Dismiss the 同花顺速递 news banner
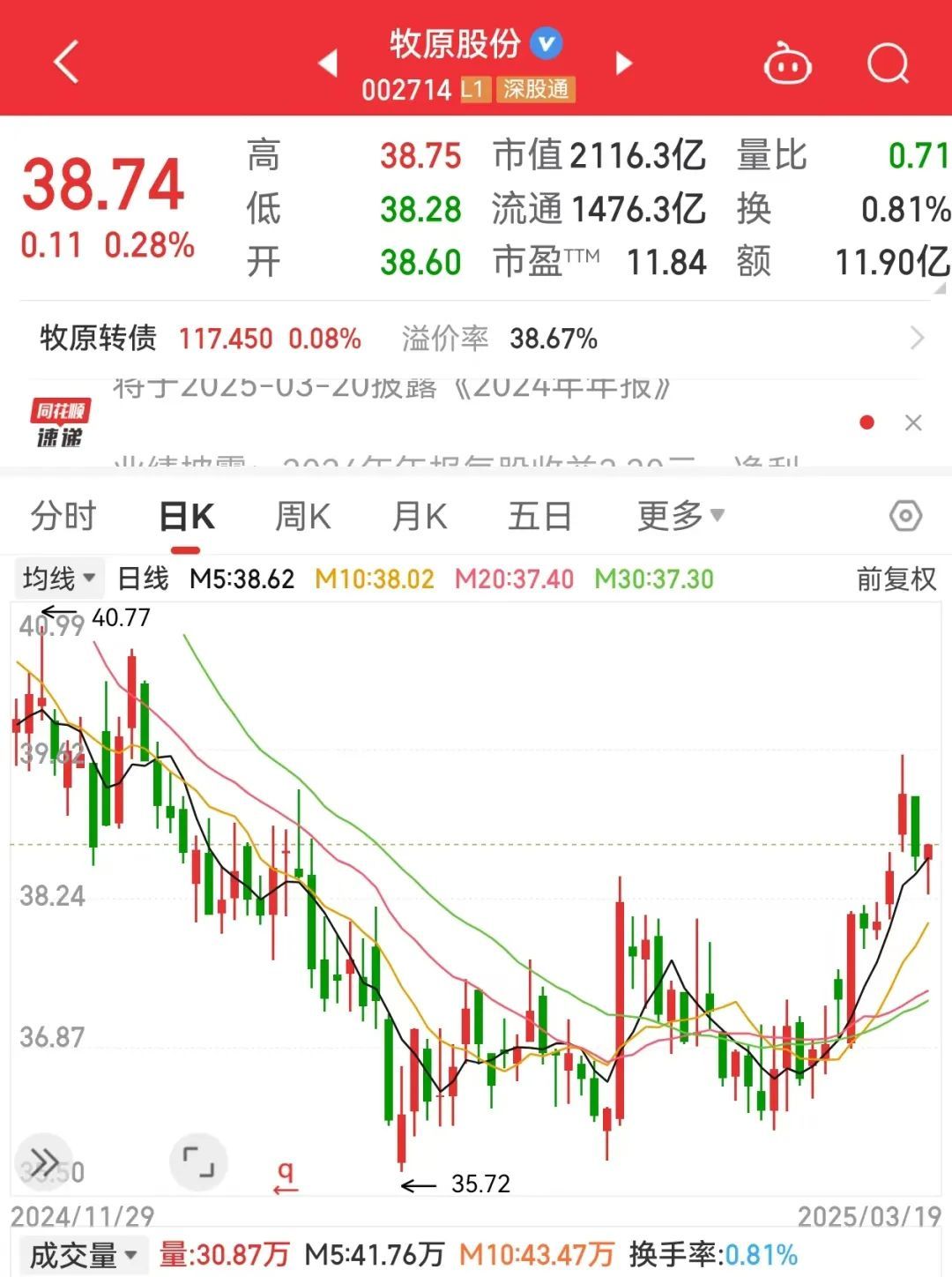 [913, 423]
